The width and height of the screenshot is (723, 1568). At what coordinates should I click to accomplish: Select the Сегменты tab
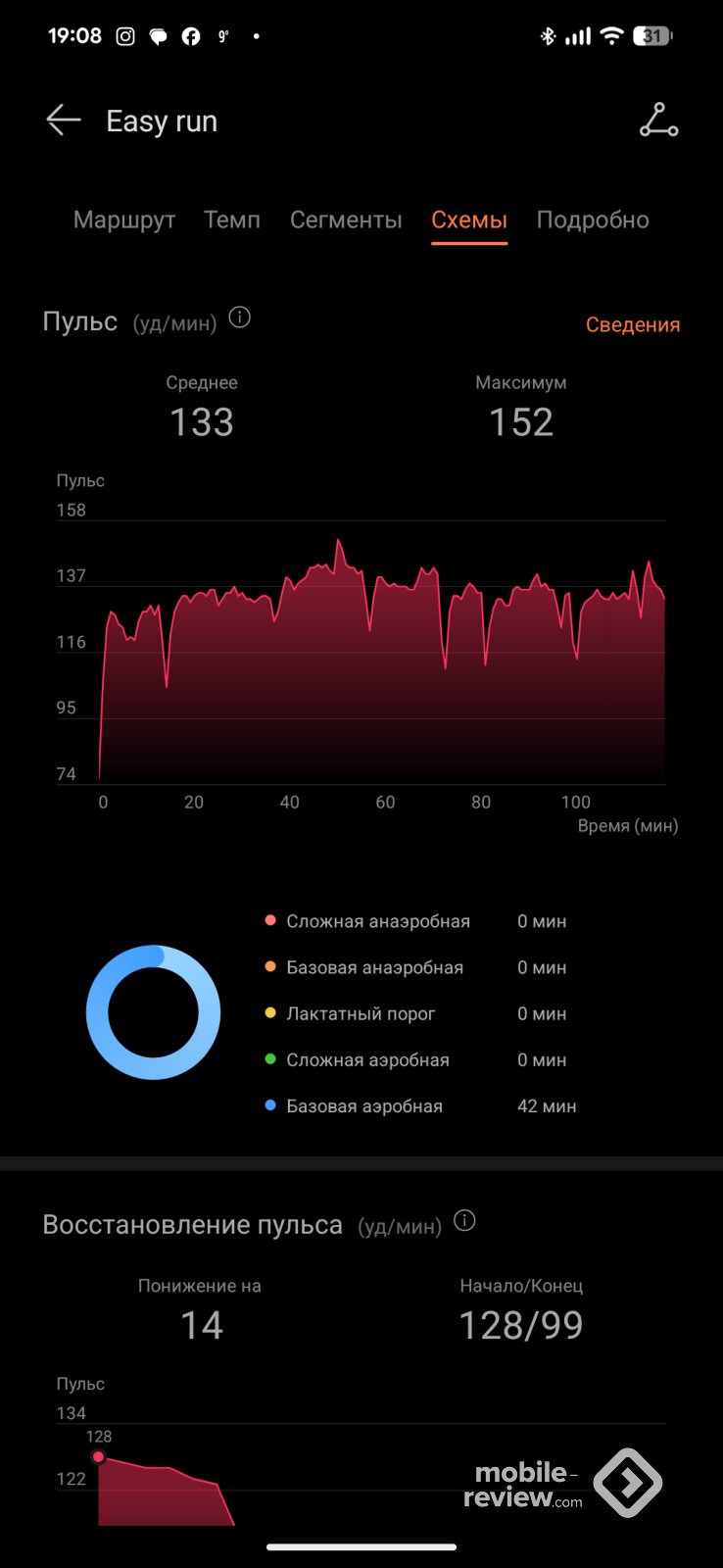point(346,220)
